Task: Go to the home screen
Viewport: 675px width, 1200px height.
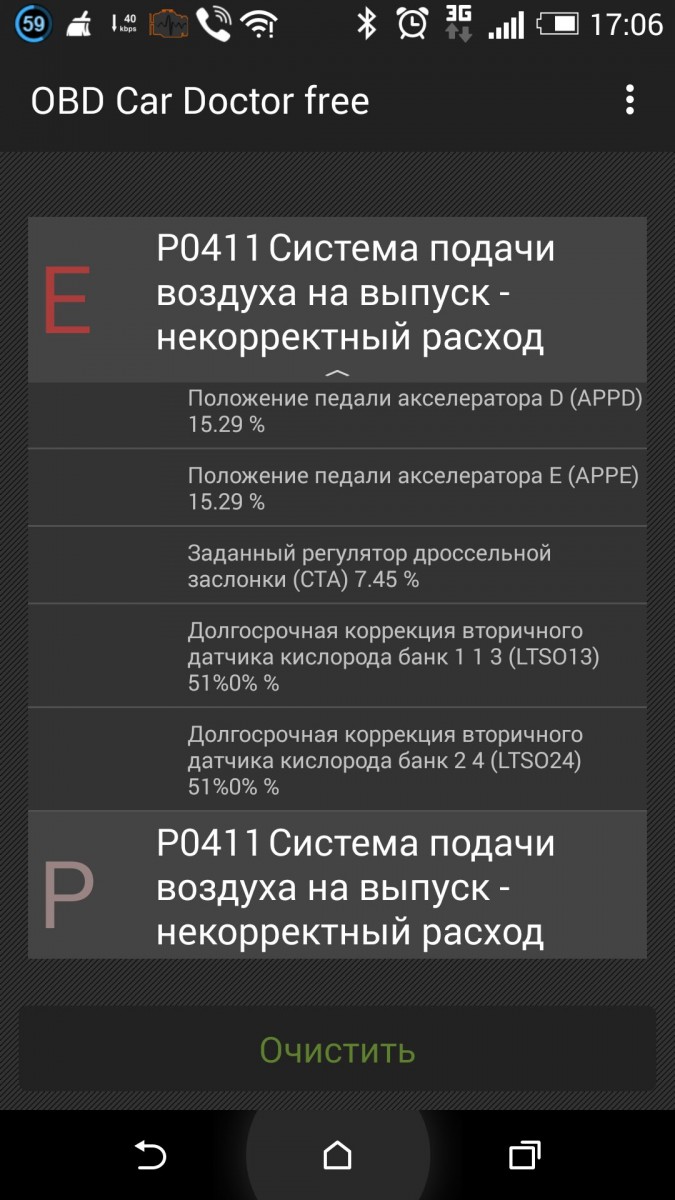Action: click(x=337, y=1155)
